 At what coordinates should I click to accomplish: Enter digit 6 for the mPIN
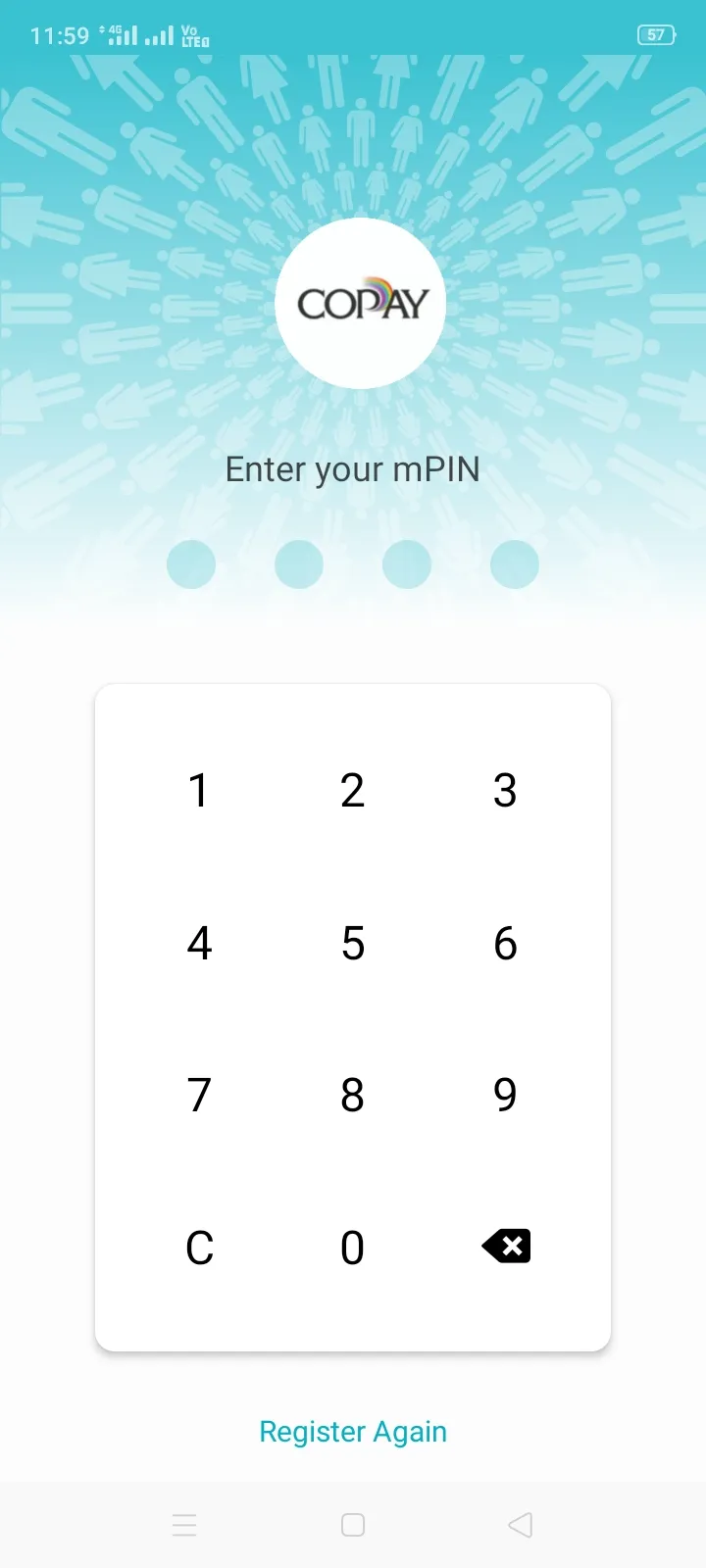505,943
